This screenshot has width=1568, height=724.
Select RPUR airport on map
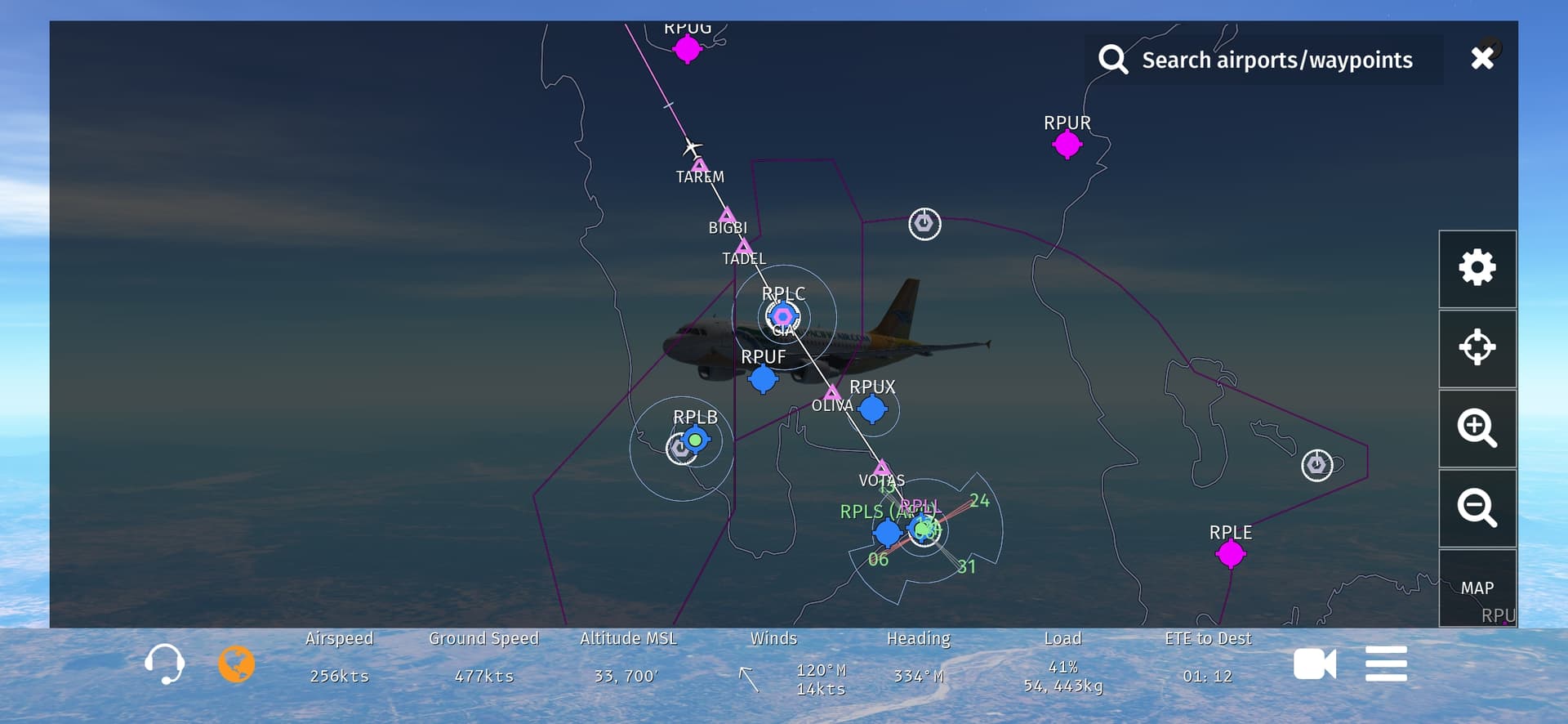tap(1067, 145)
